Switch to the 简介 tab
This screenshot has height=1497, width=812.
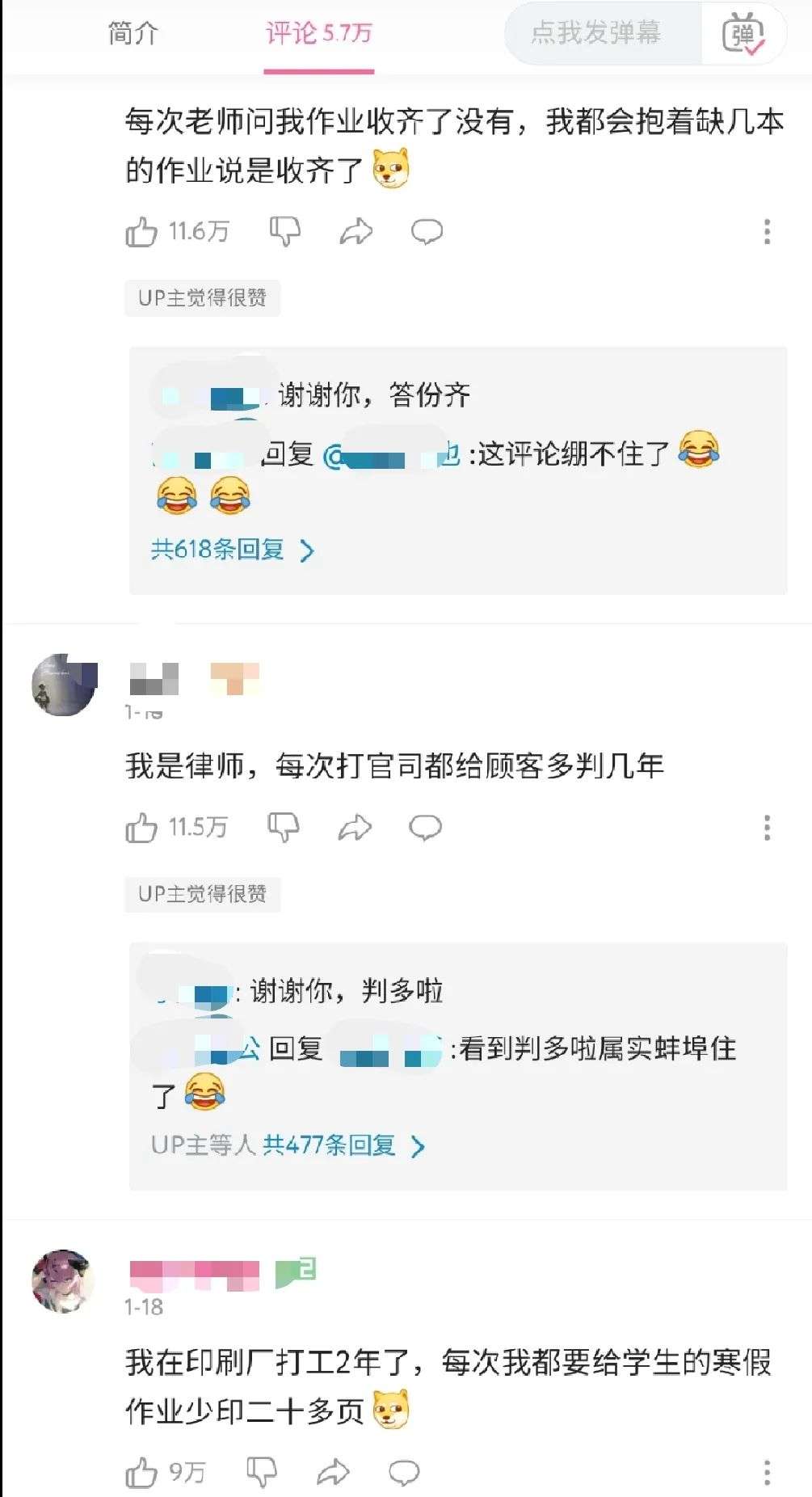tap(133, 33)
